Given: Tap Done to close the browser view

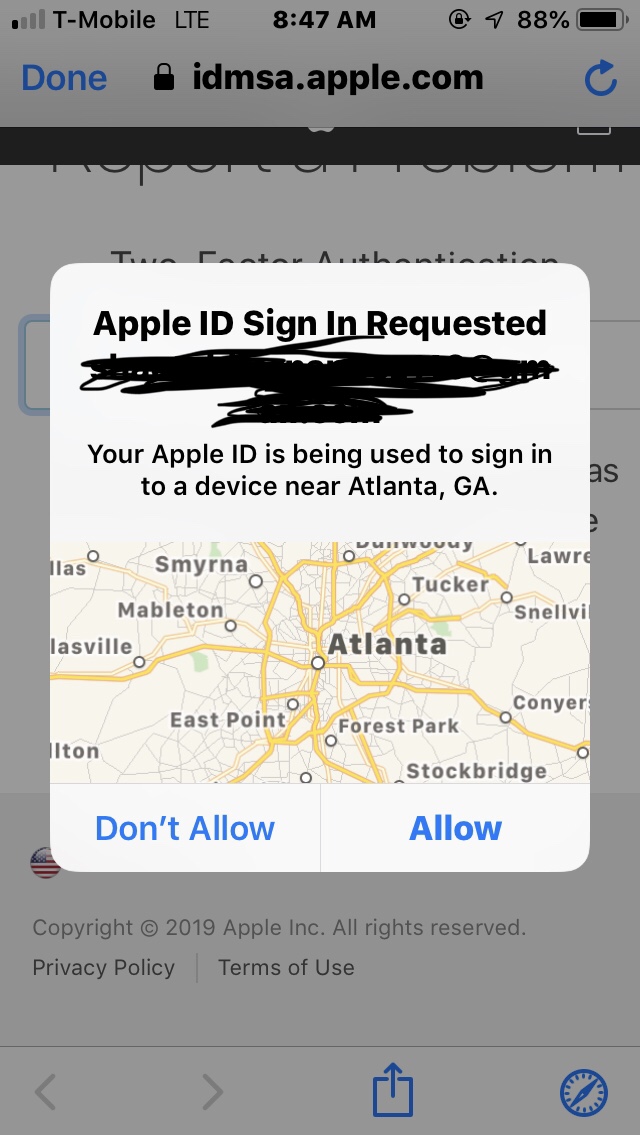Looking at the screenshot, I should [x=64, y=78].
